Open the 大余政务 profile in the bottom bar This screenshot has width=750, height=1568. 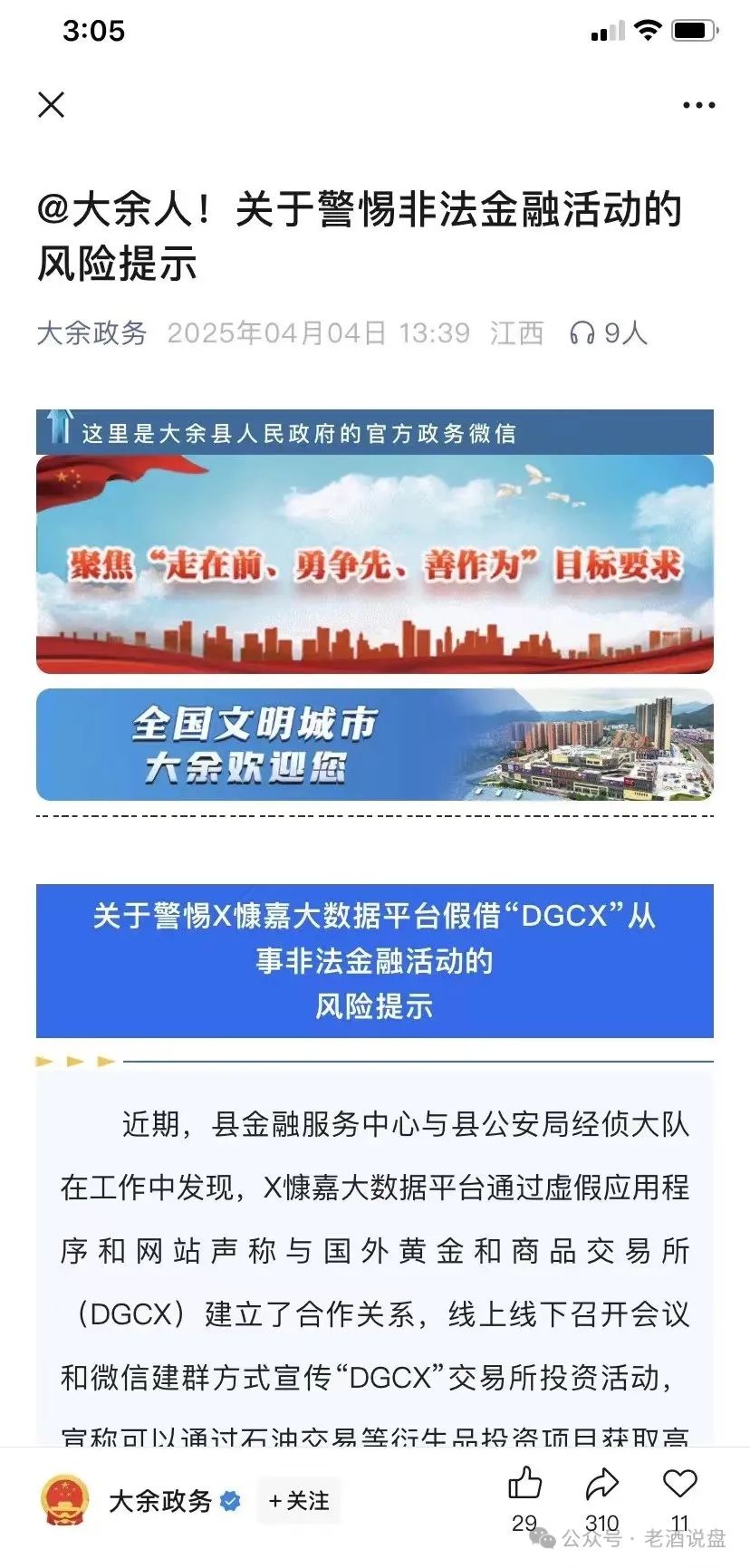click(159, 1501)
